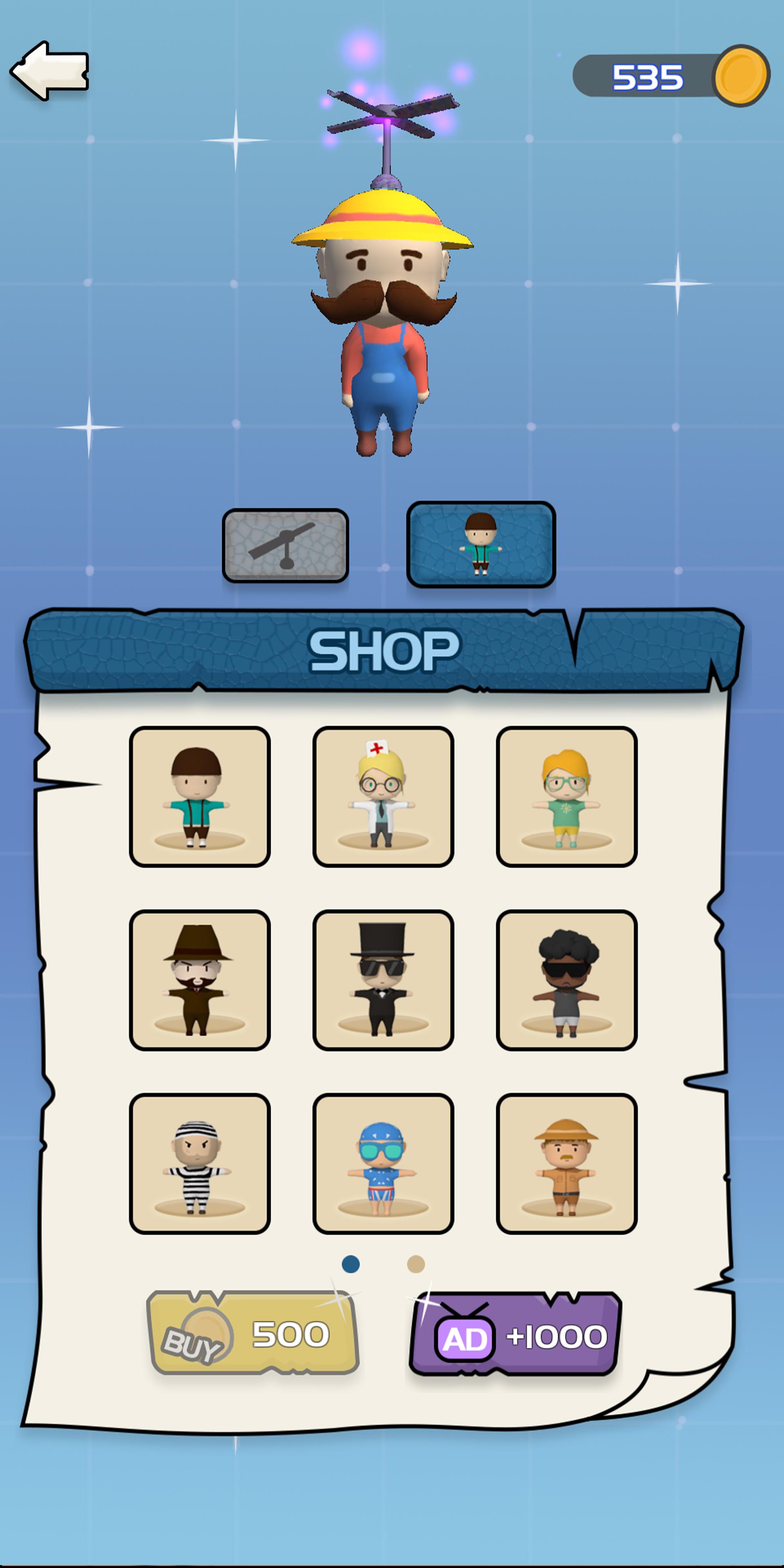This screenshot has width=784, height=1568.
Task: Watch an ad for +1000 coins
Action: [x=515, y=1334]
